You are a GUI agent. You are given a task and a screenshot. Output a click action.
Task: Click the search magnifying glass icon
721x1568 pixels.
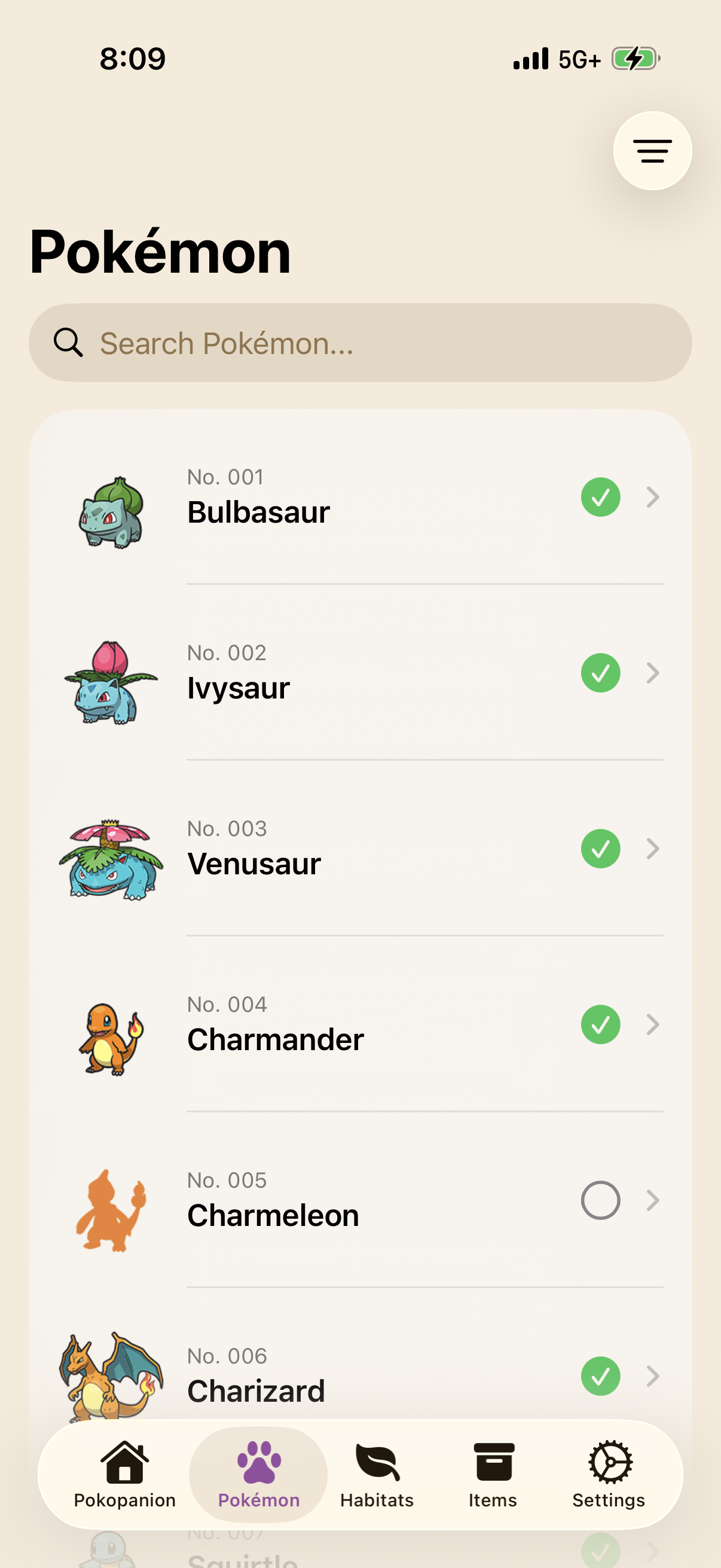68,342
